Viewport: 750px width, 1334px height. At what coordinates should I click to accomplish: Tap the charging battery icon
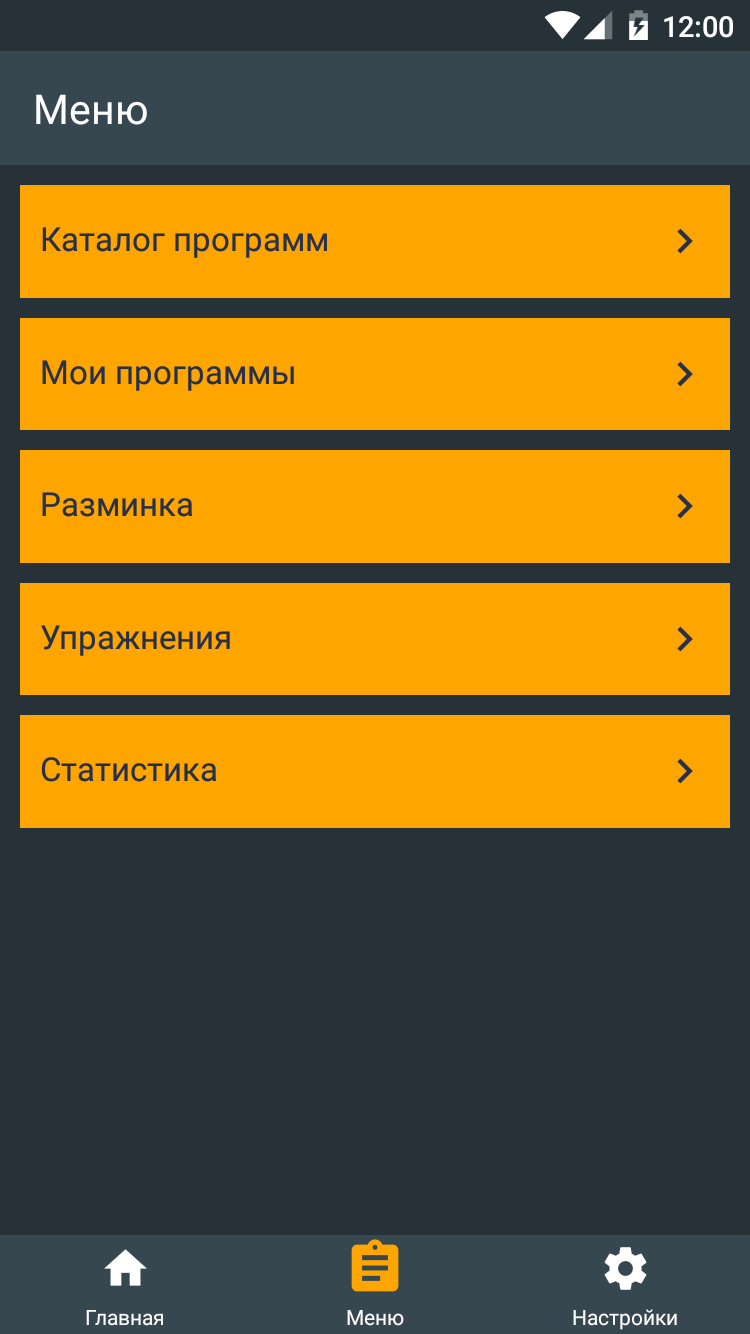[x=637, y=26]
